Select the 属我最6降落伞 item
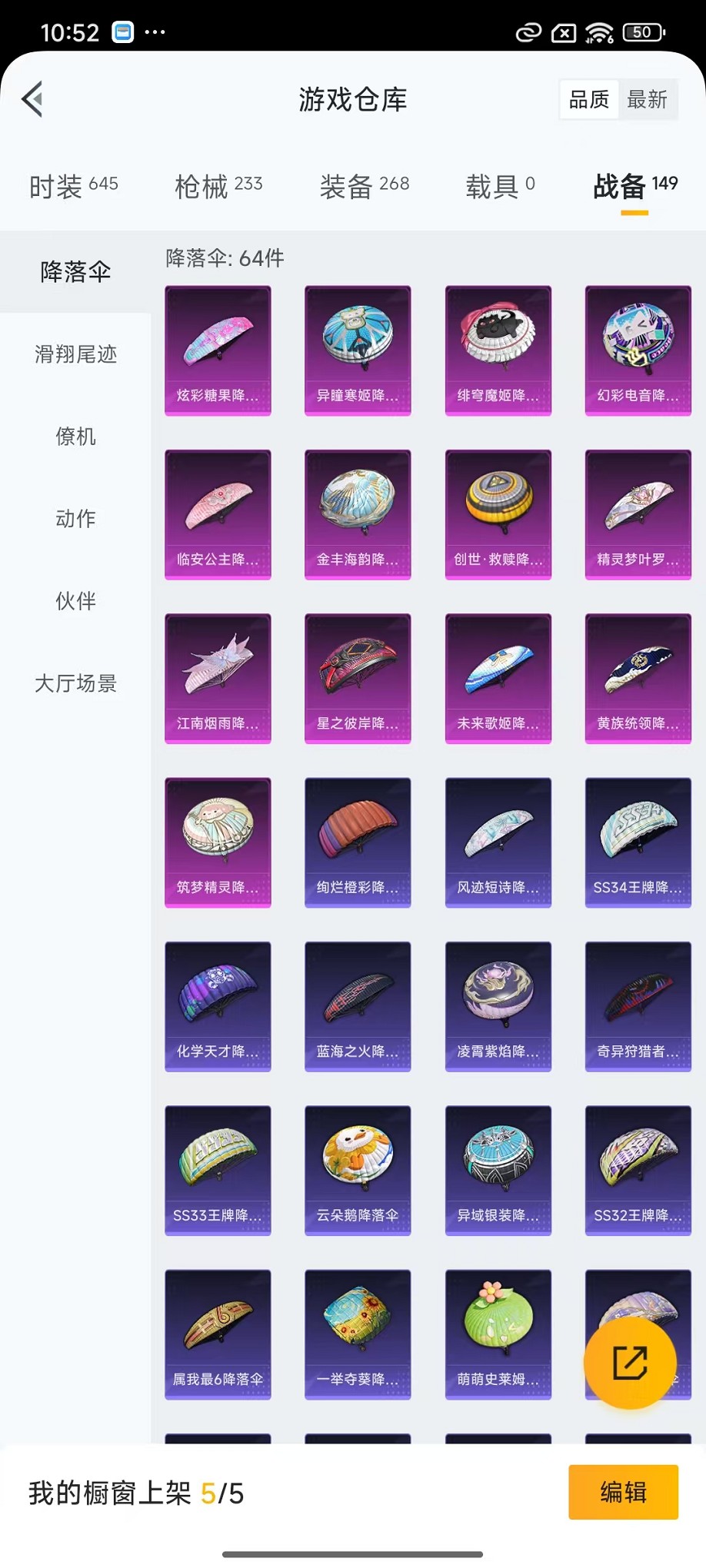This screenshot has width=706, height=1568. tap(218, 1334)
